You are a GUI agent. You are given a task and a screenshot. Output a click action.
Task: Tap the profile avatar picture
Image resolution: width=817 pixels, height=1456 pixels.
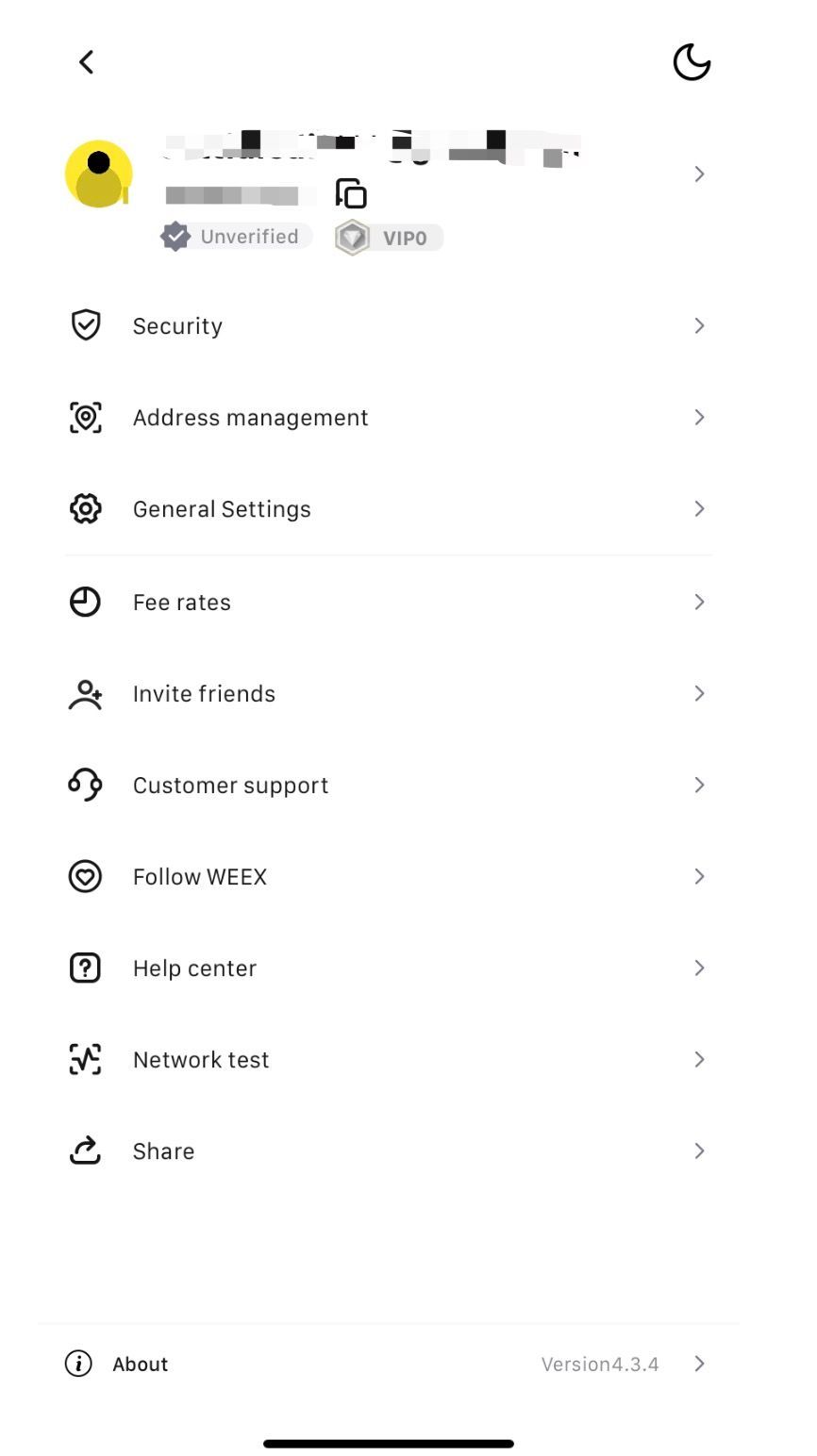(98, 174)
